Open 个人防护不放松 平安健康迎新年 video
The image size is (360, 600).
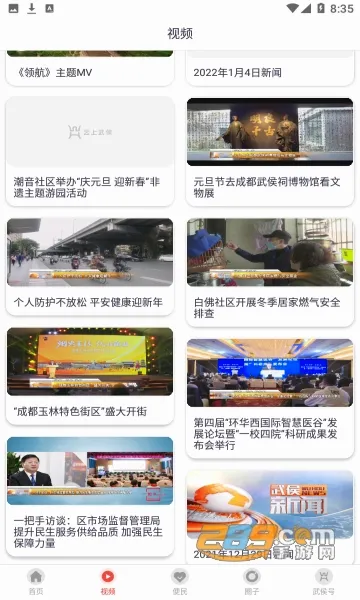[x=90, y=266]
